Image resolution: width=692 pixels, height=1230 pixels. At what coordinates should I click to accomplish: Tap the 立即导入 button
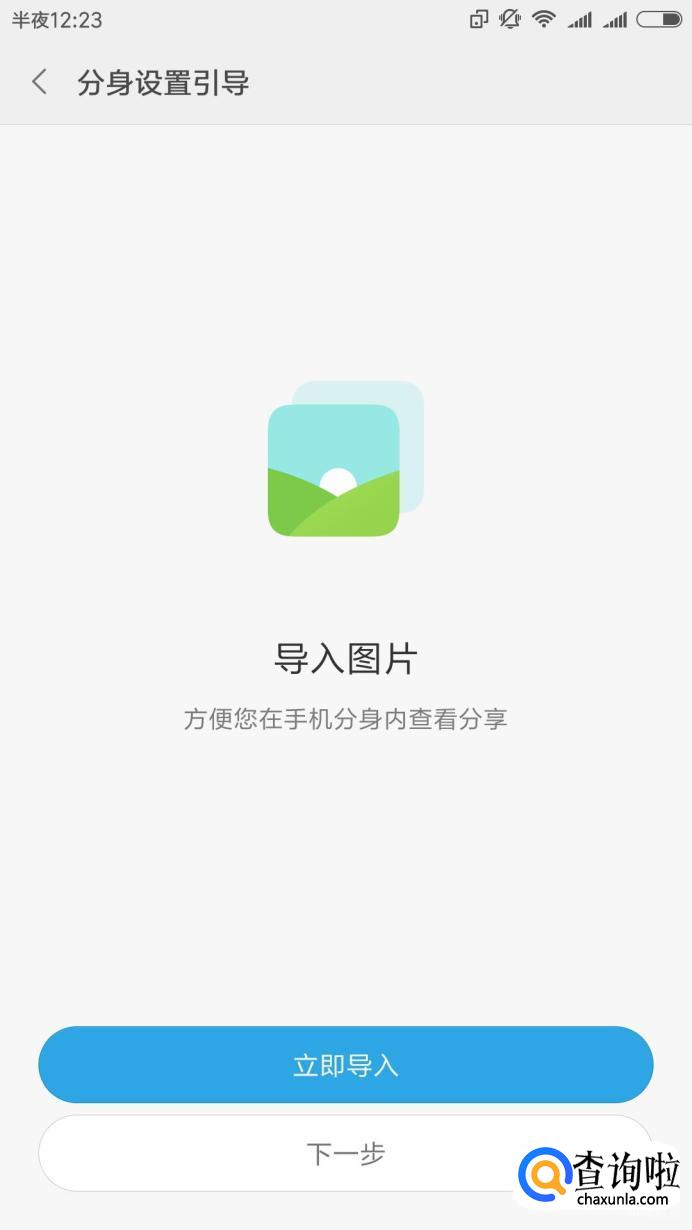(x=345, y=1065)
